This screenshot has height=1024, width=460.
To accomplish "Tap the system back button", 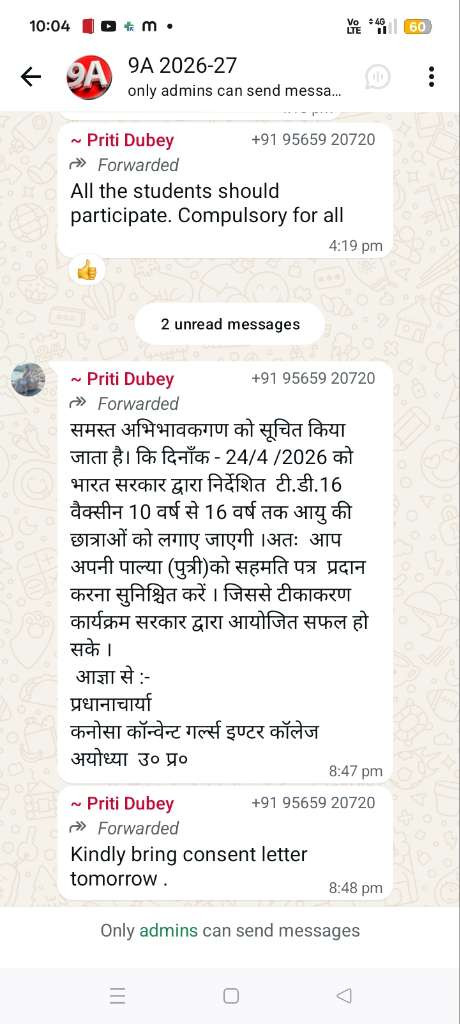I will click(x=344, y=995).
